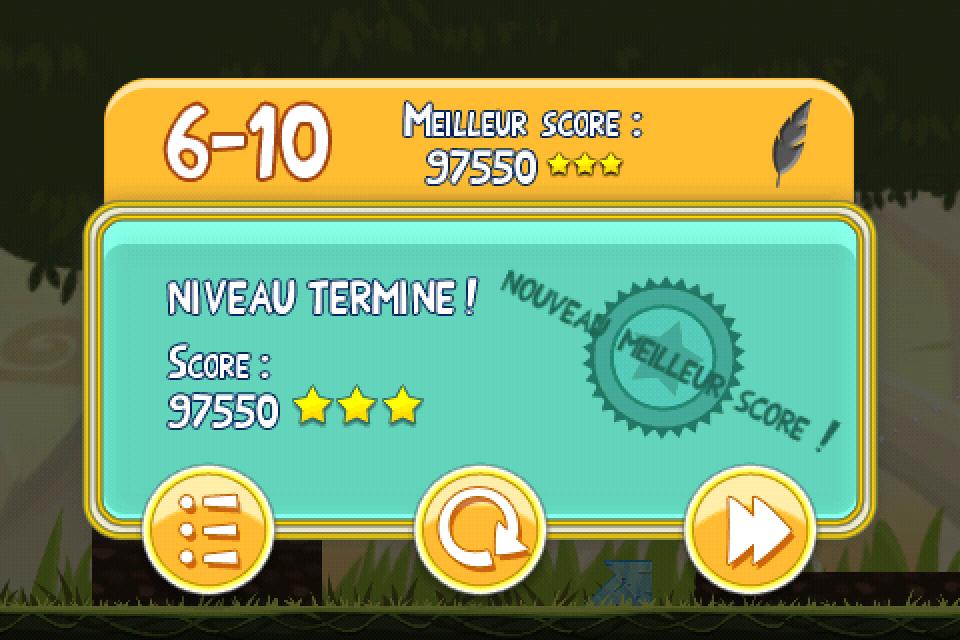Open the level selection menu

click(208, 528)
